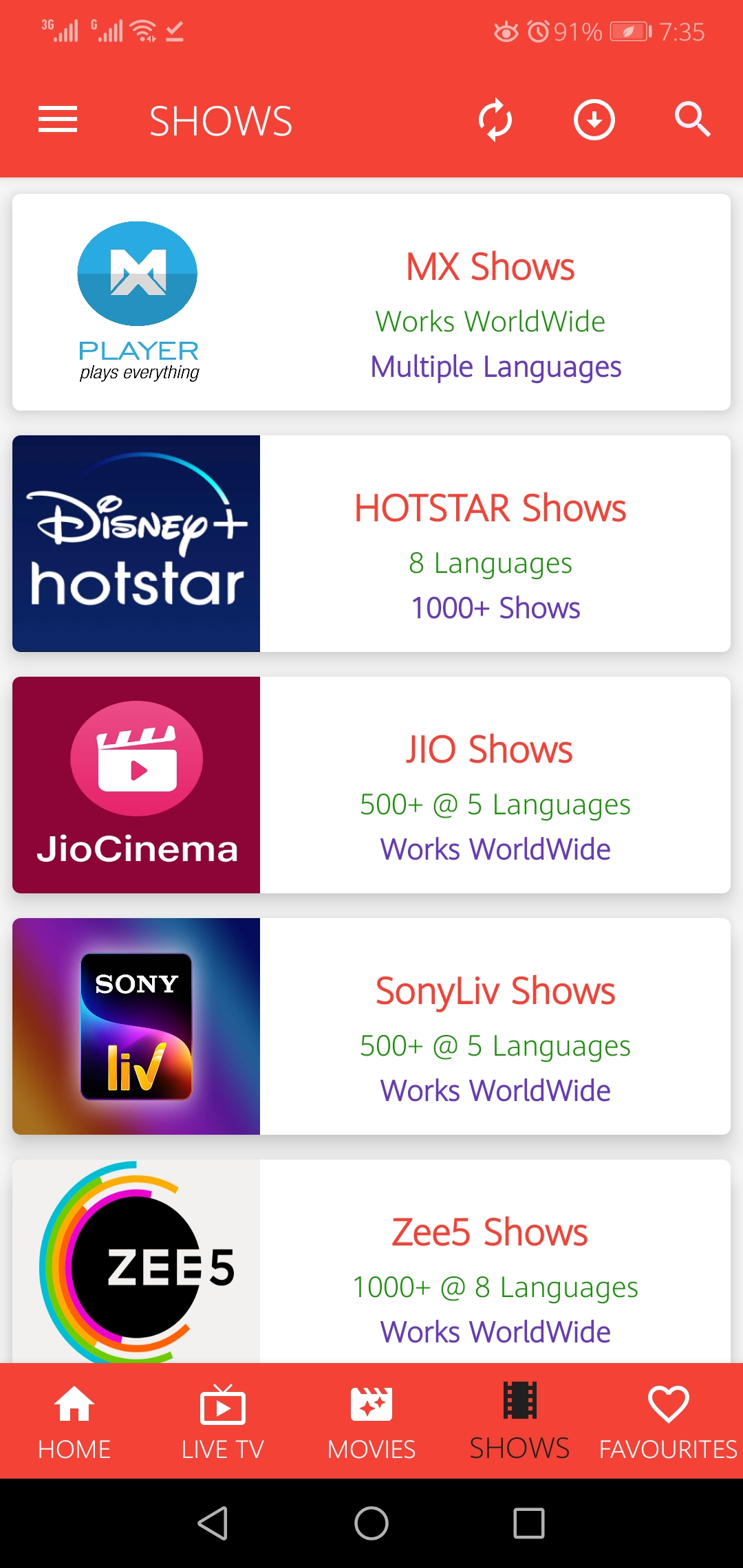The width and height of the screenshot is (743, 1568).
Task: Open search from the app bar
Action: pos(692,120)
